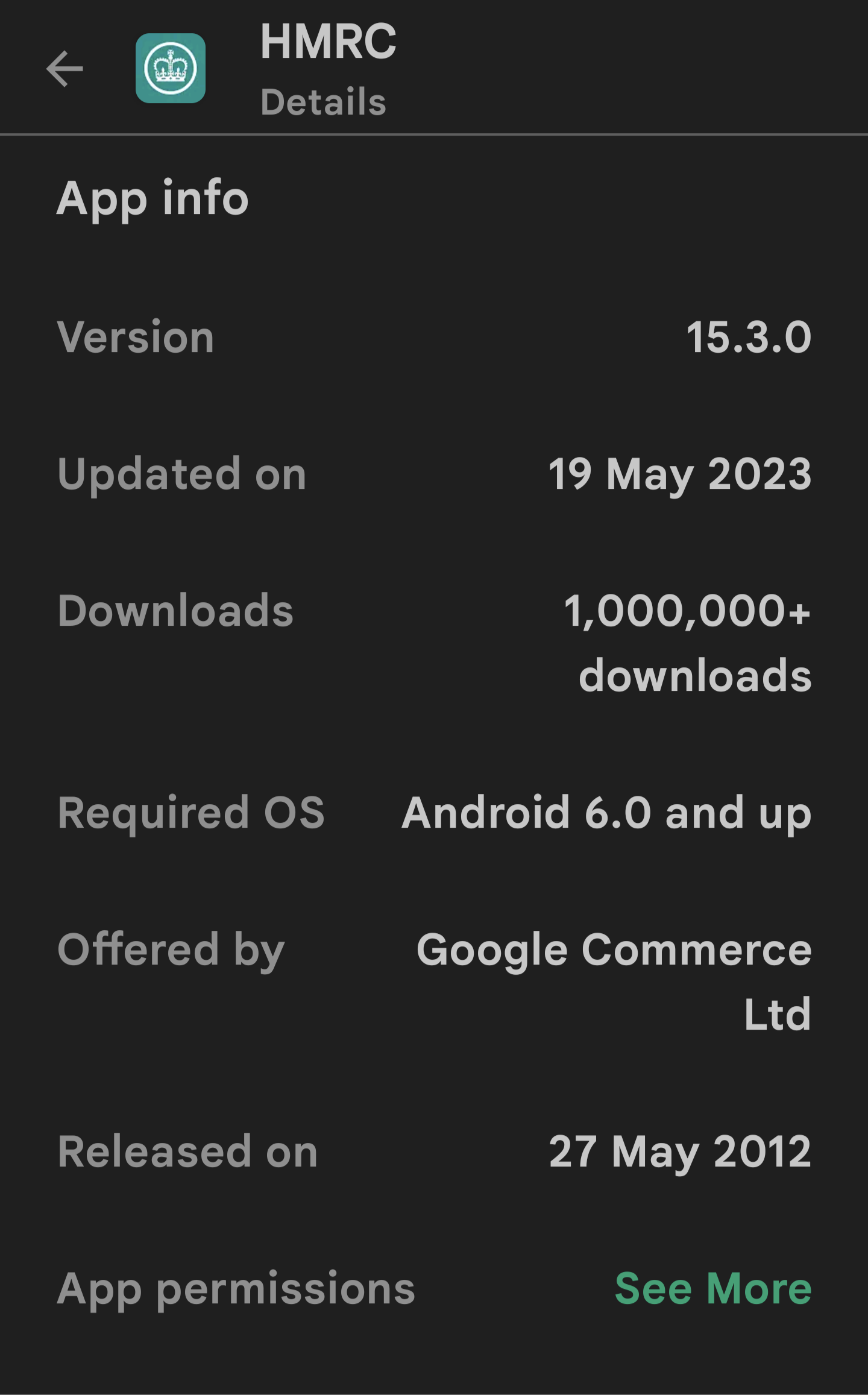The image size is (868, 1395).
Task: Open See More for app permissions
Action: (712, 1288)
